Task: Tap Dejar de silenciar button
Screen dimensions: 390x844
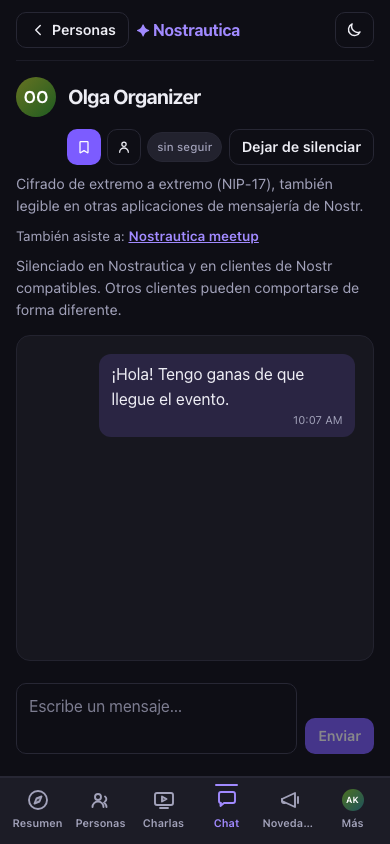Action: tap(301, 147)
